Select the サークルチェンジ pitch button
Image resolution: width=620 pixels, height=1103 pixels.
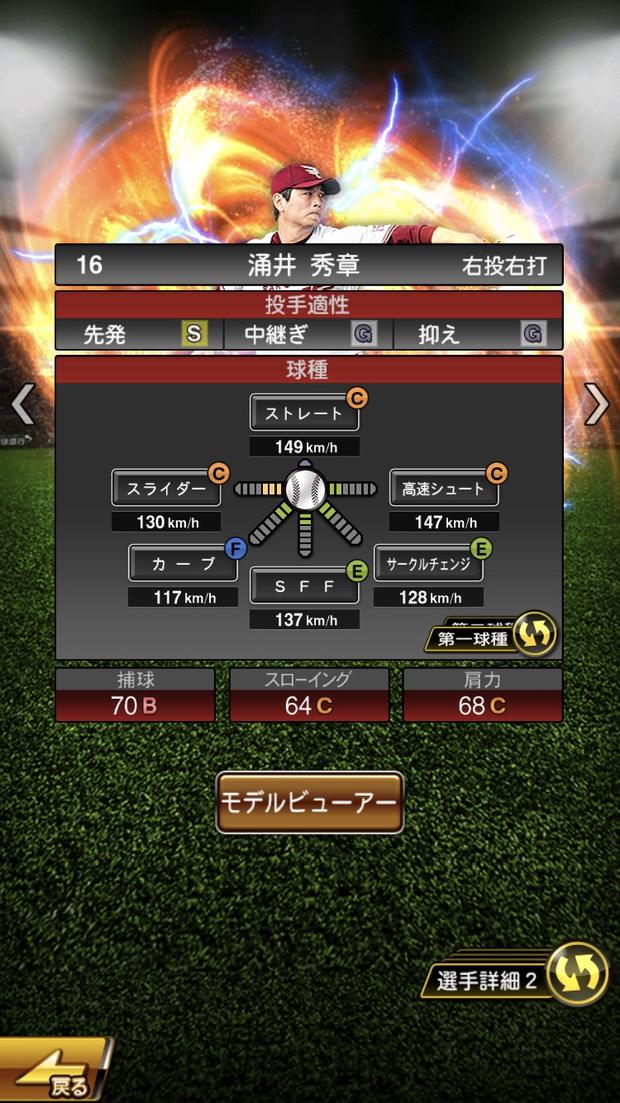pyautogui.click(x=429, y=564)
